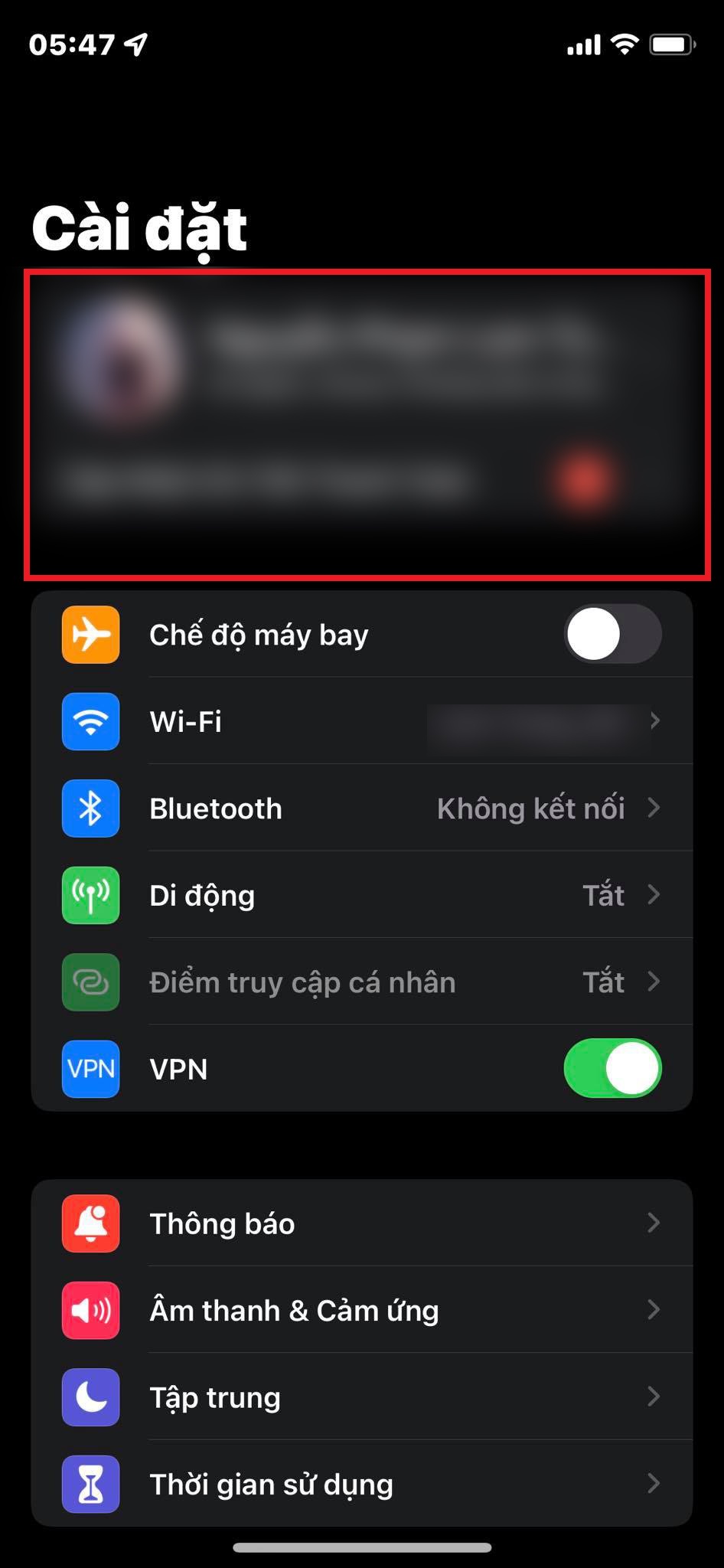Go to Âm thanh & Cảm ứng
The width and height of the screenshot is (724, 1568).
[x=362, y=1310]
